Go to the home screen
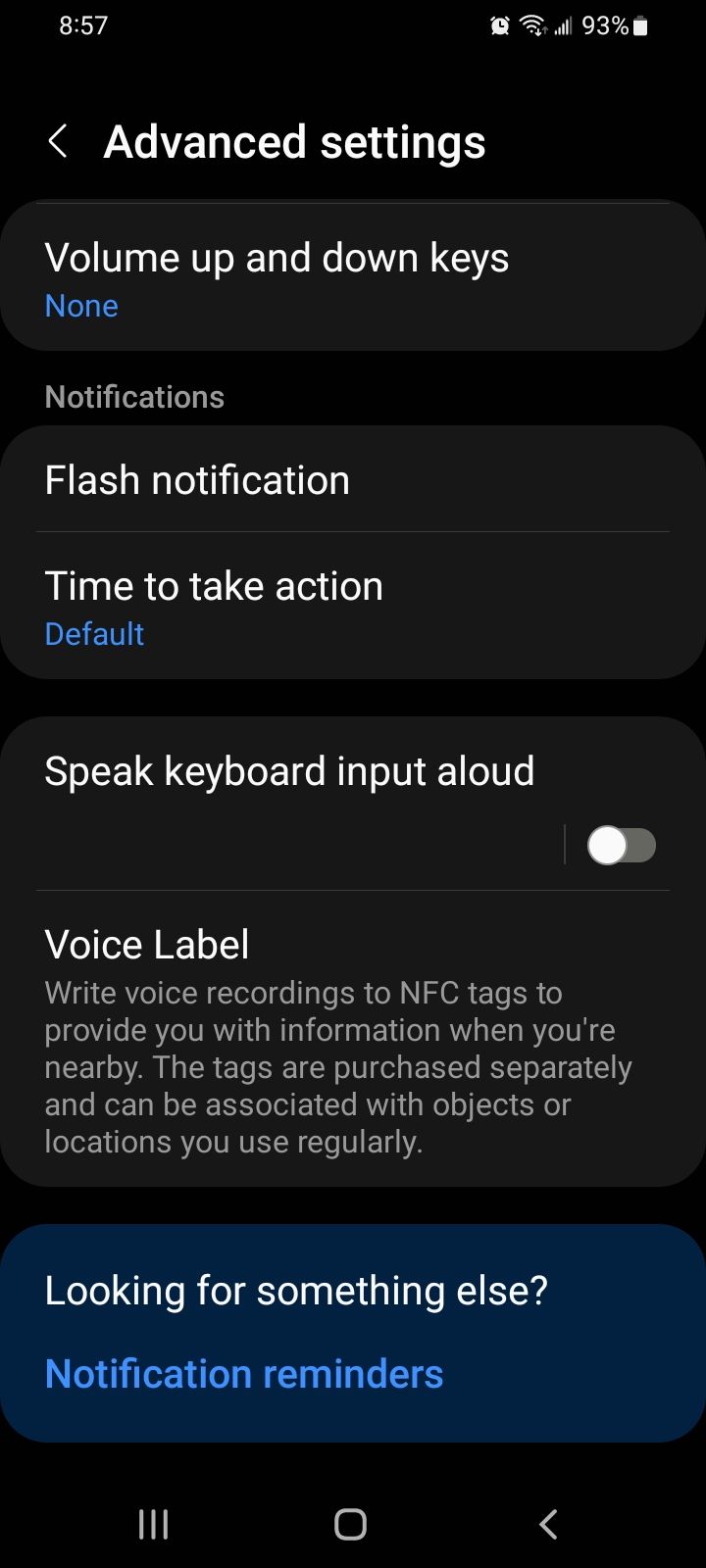This screenshot has width=706, height=1568. coord(350,1524)
